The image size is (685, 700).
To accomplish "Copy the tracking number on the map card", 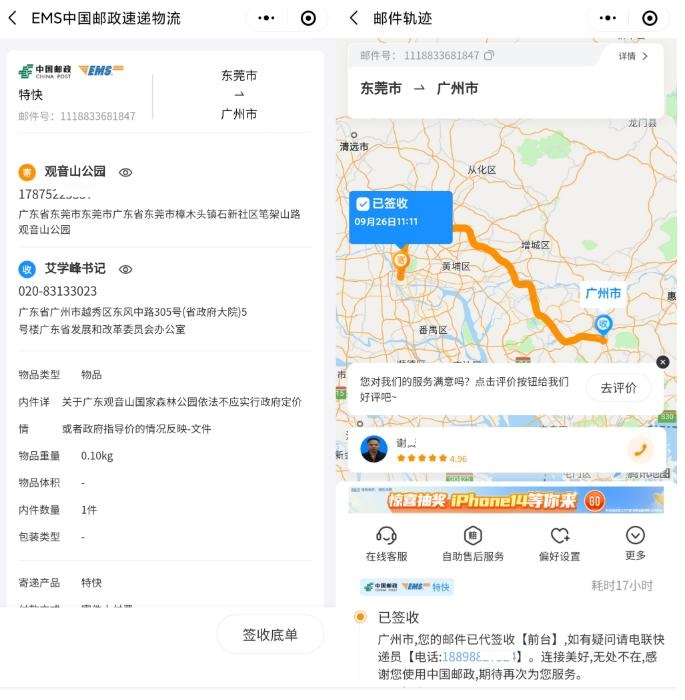I will pyautogui.click(x=489, y=56).
